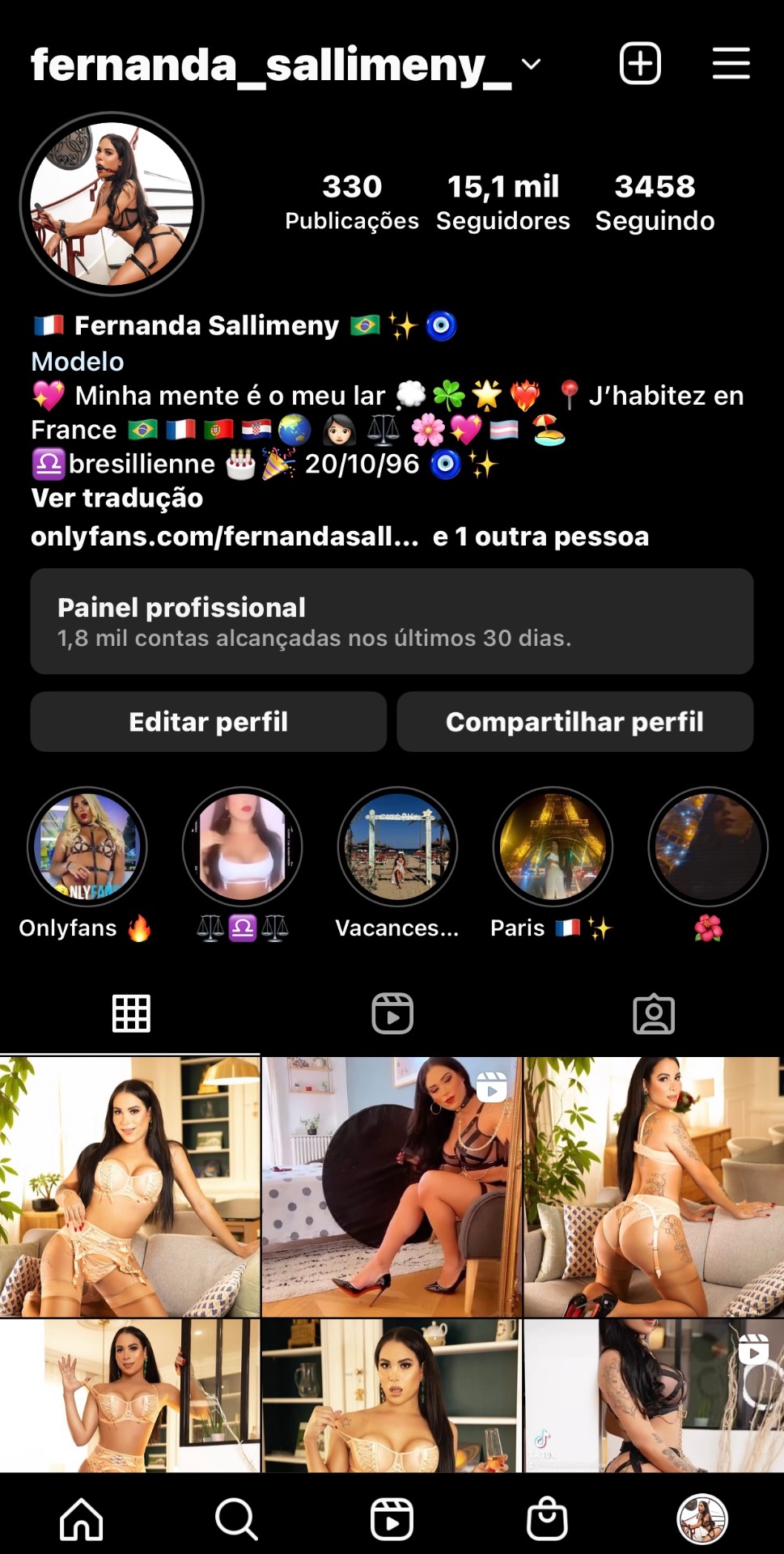Viewport: 784px width, 1554px height.
Task: Open the hamburger menu
Action: click(731, 63)
